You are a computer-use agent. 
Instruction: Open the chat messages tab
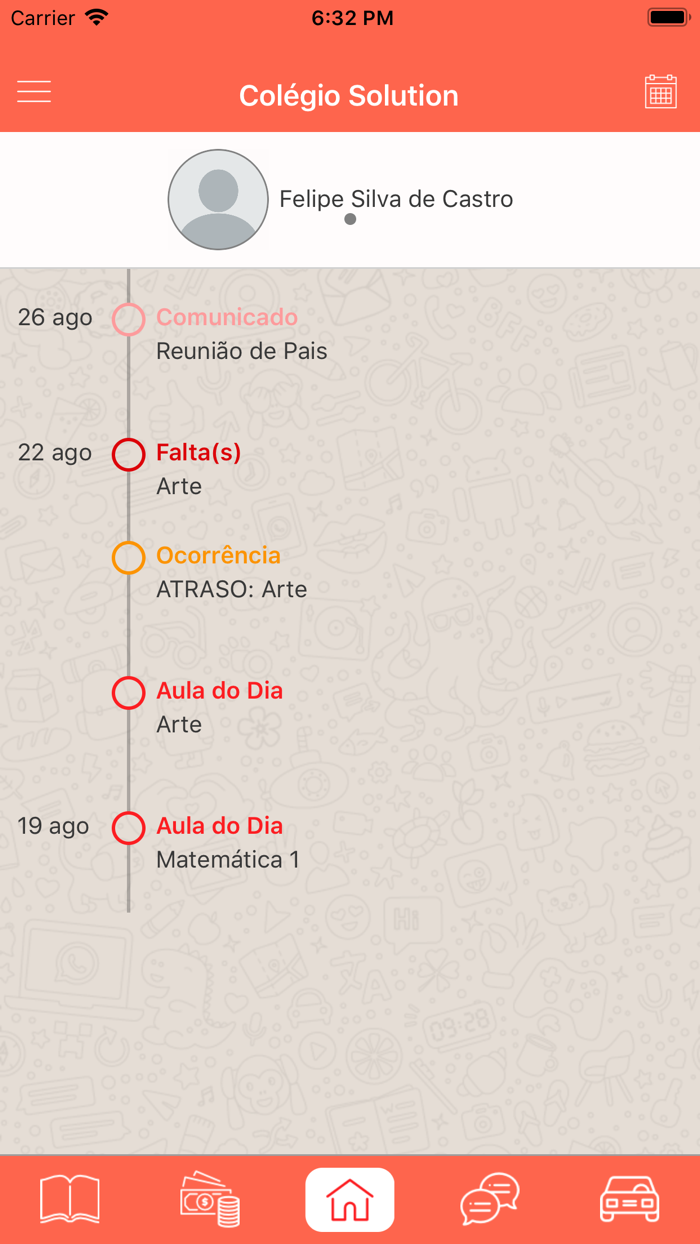[x=490, y=1199]
